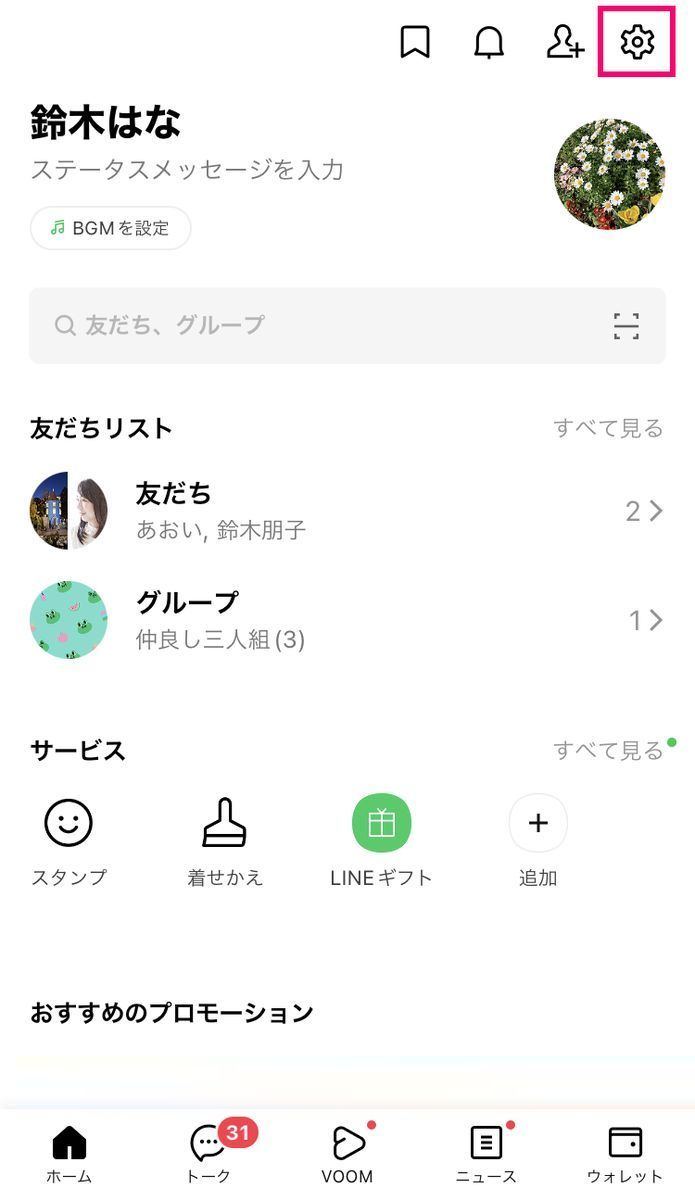Open the 友だち list row
The width and height of the screenshot is (695, 1200).
click(347, 511)
